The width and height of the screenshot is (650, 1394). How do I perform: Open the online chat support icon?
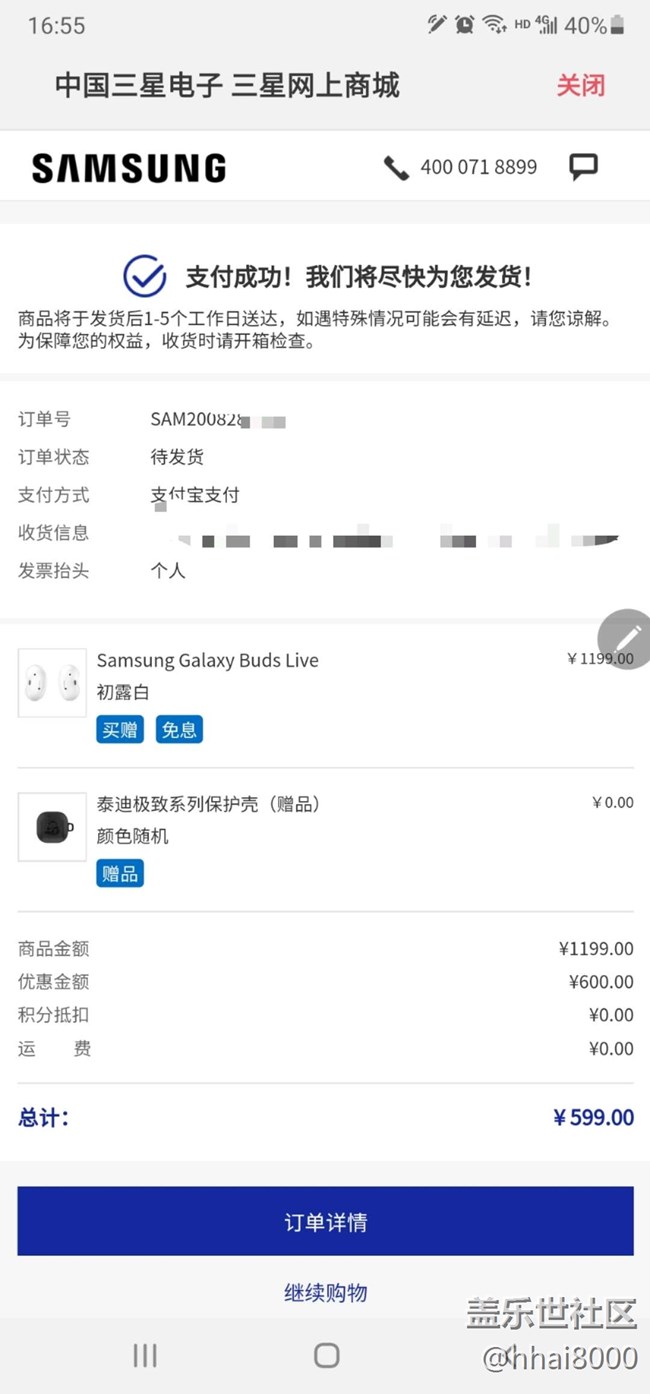[x=583, y=166]
